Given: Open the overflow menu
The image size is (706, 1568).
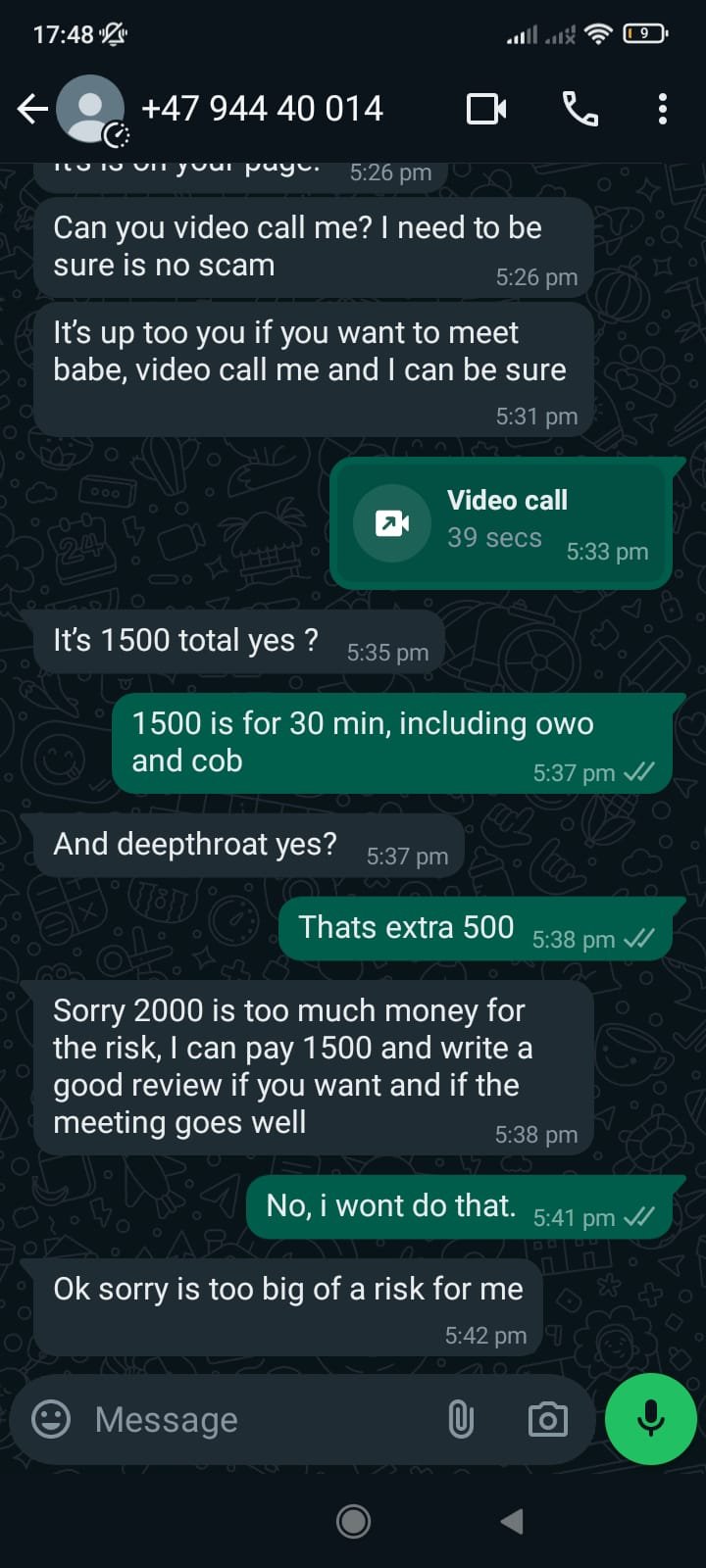Looking at the screenshot, I should [x=663, y=109].
